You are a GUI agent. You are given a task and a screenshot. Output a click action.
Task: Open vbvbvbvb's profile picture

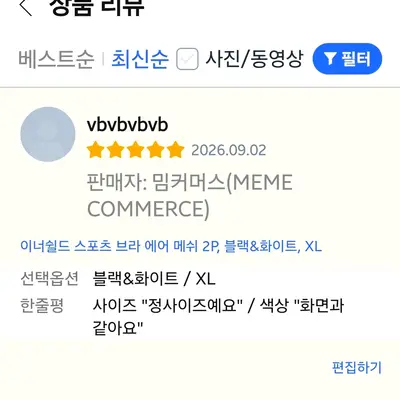point(48,134)
